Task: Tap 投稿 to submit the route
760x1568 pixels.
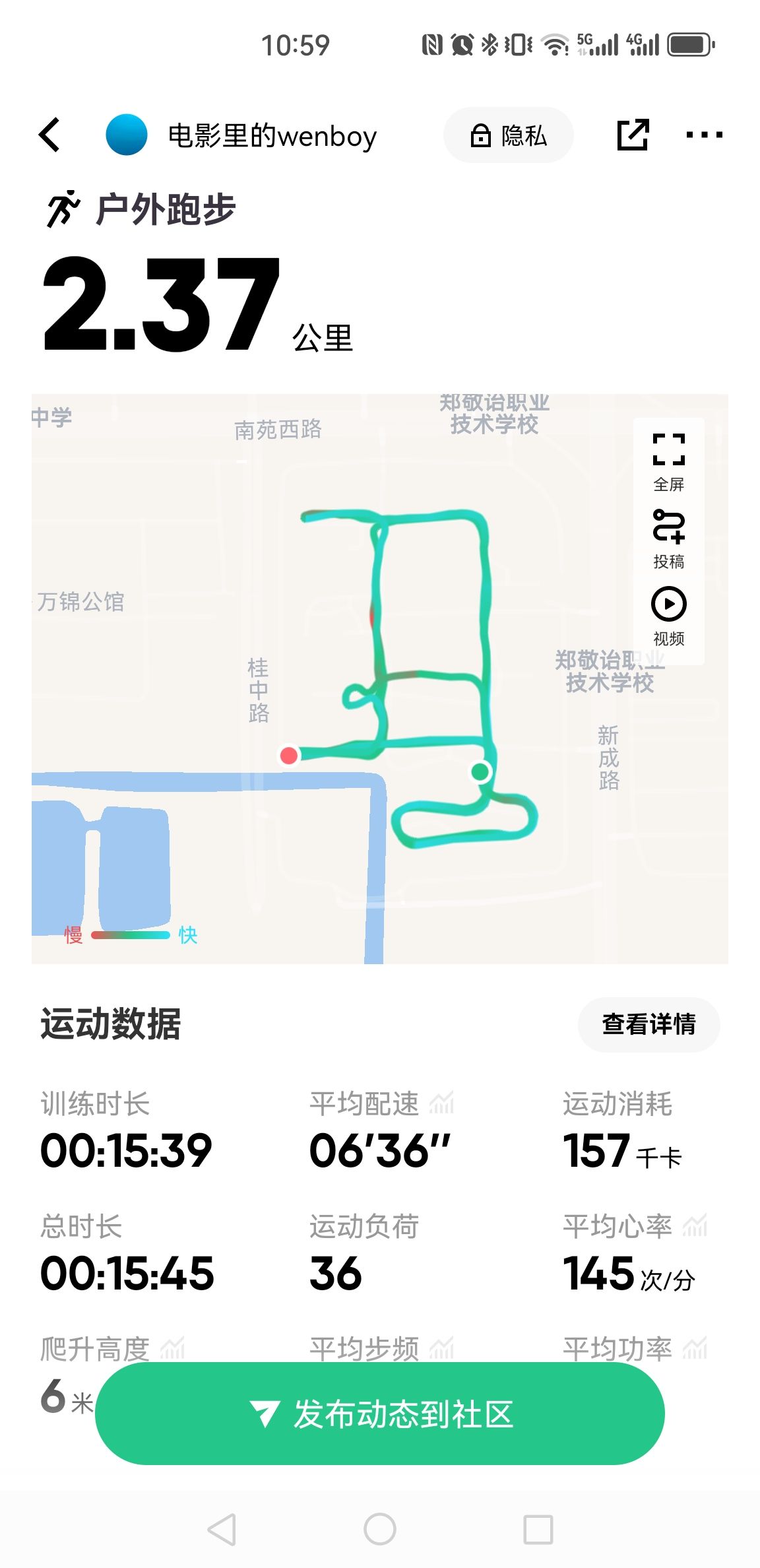Action: 669,539
